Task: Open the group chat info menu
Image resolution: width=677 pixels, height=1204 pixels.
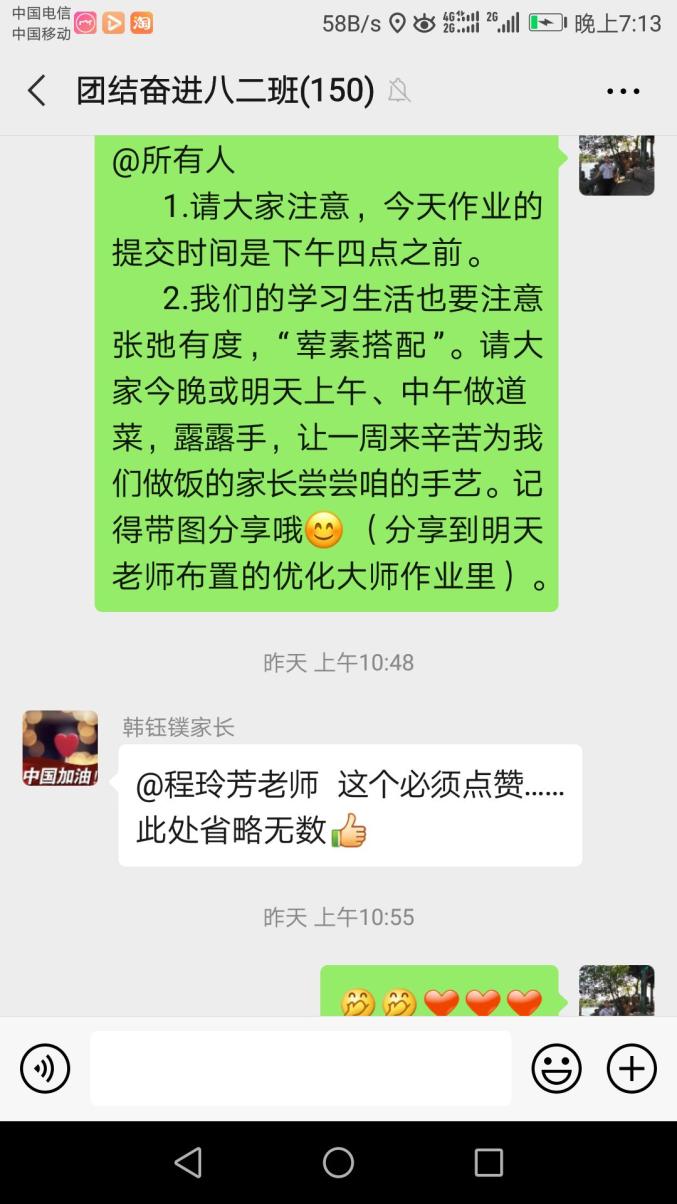Action: pyautogui.click(x=623, y=91)
